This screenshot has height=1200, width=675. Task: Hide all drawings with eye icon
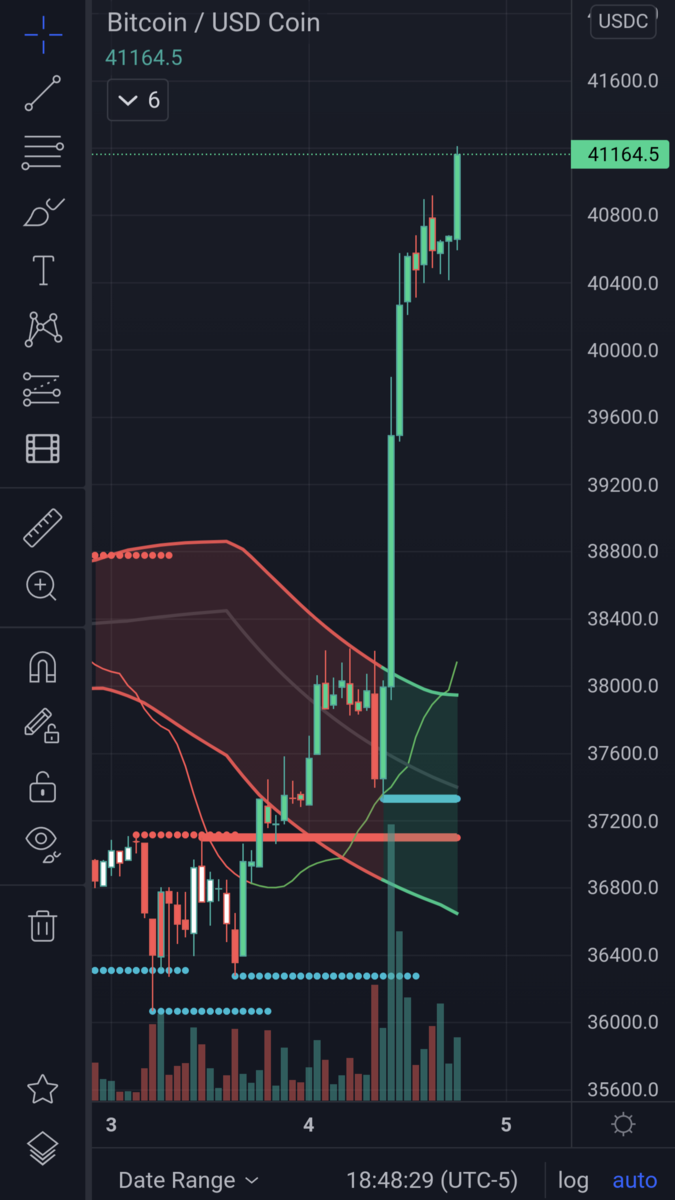[43, 842]
